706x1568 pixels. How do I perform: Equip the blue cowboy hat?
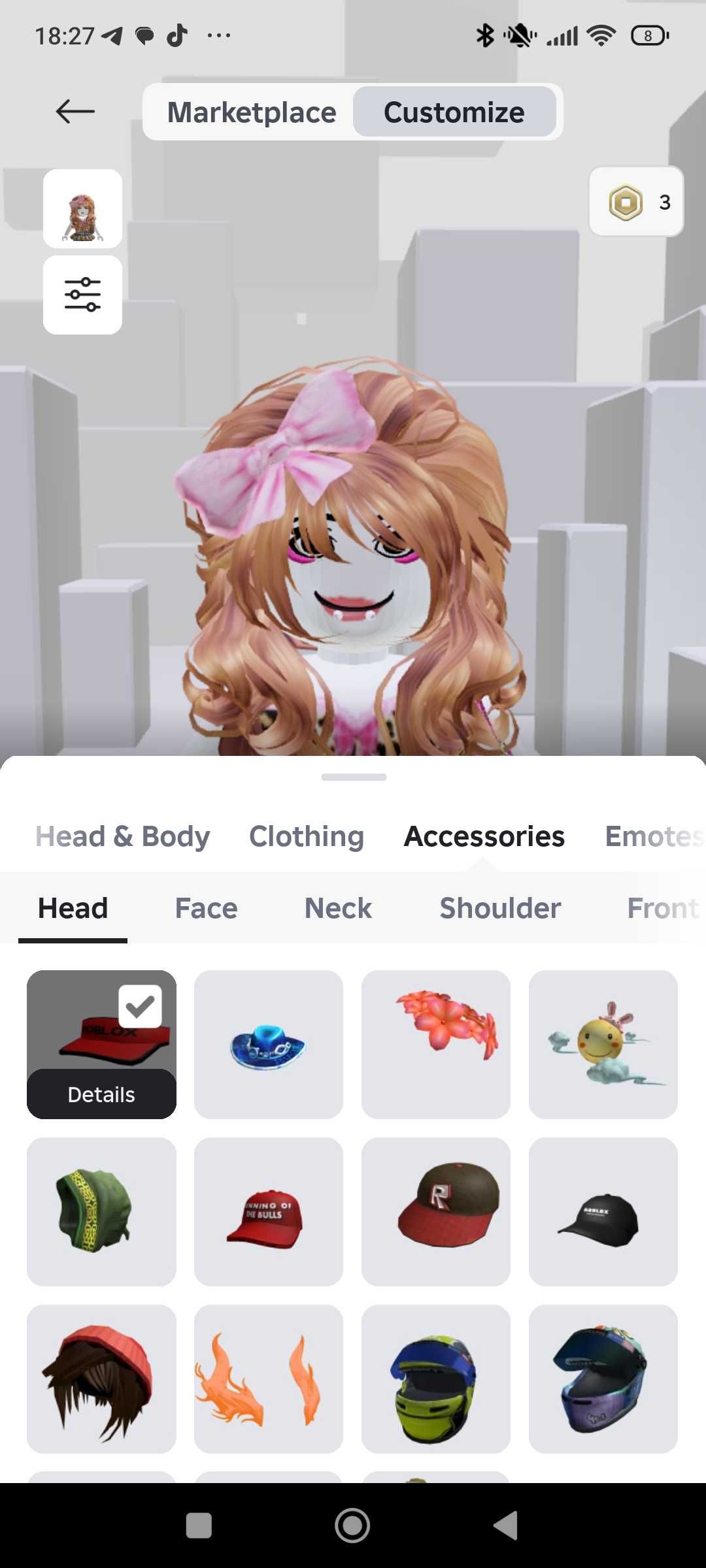(x=268, y=1044)
